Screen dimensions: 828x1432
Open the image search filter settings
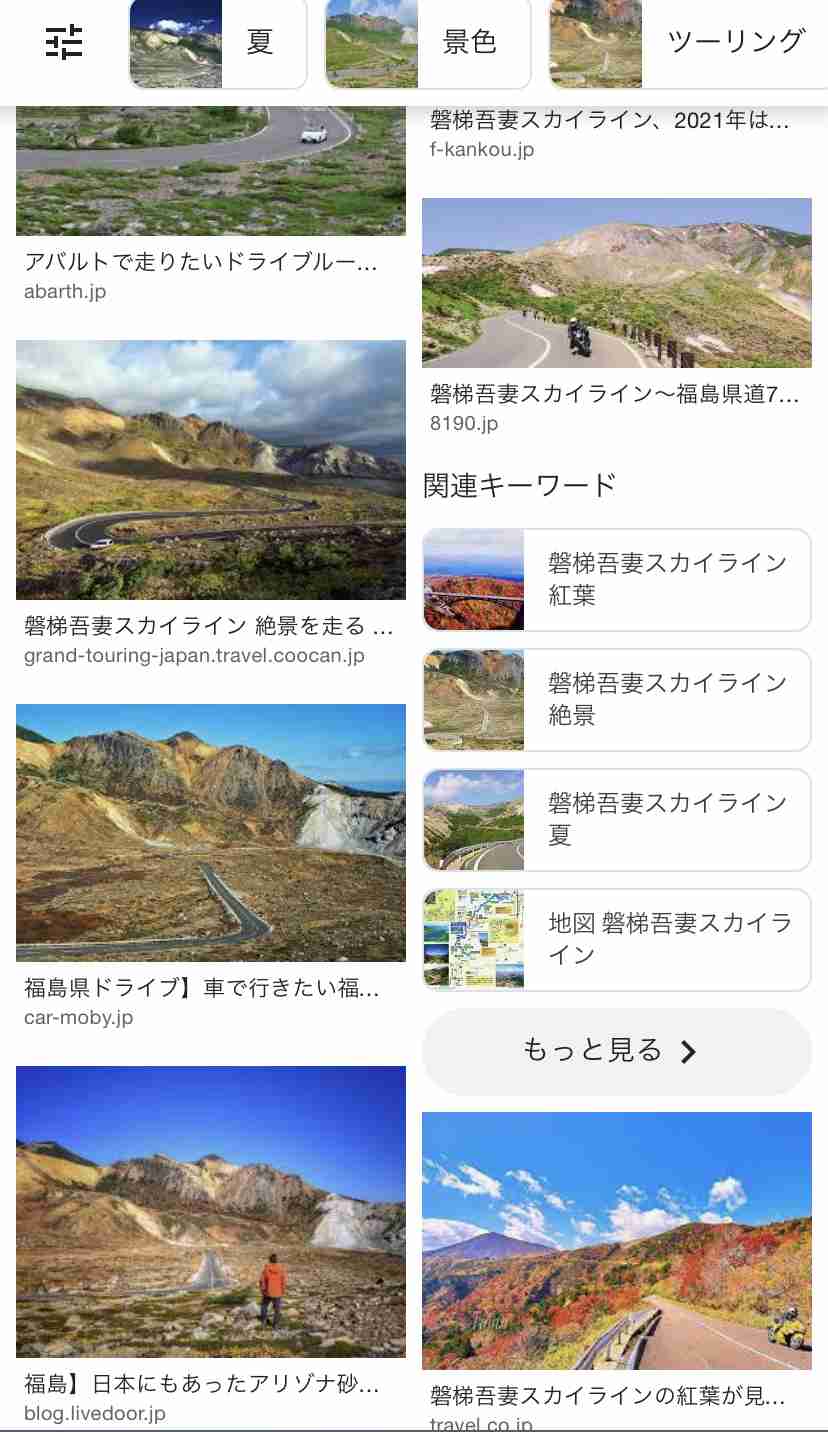pyautogui.click(x=65, y=42)
